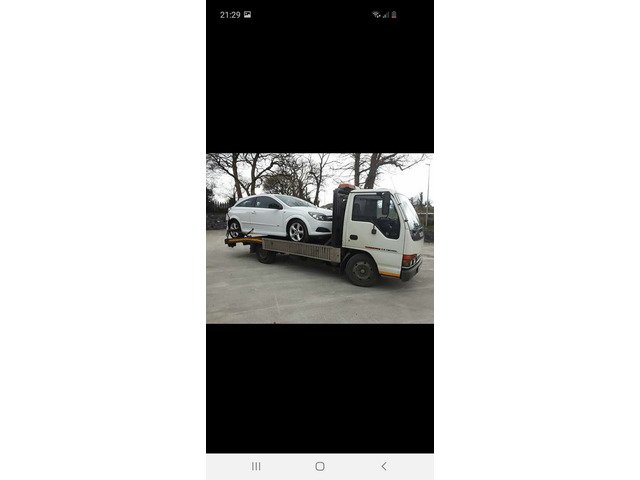Open the home screen via home button

pyautogui.click(x=320, y=466)
